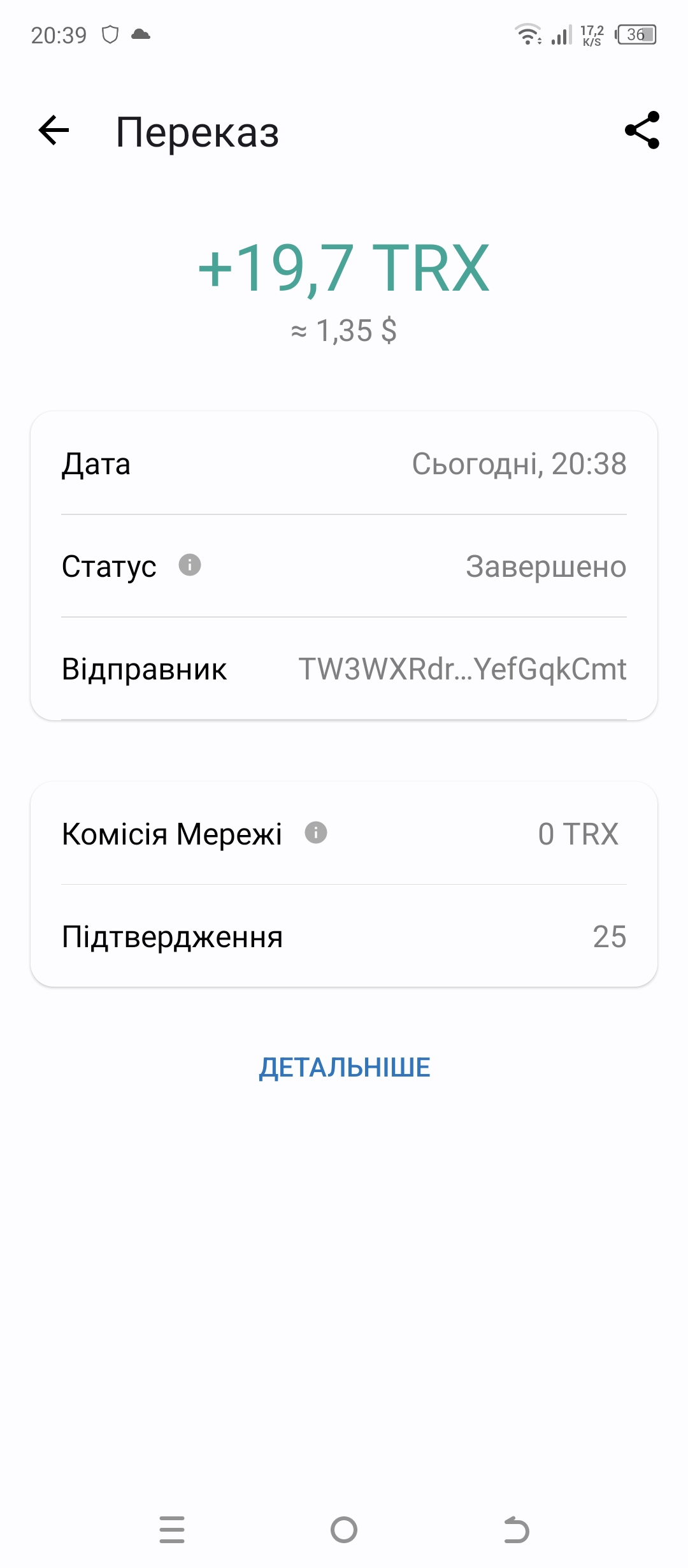Share this transfer details
This screenshot has width=688, height=1568.
tap(642, 130)
